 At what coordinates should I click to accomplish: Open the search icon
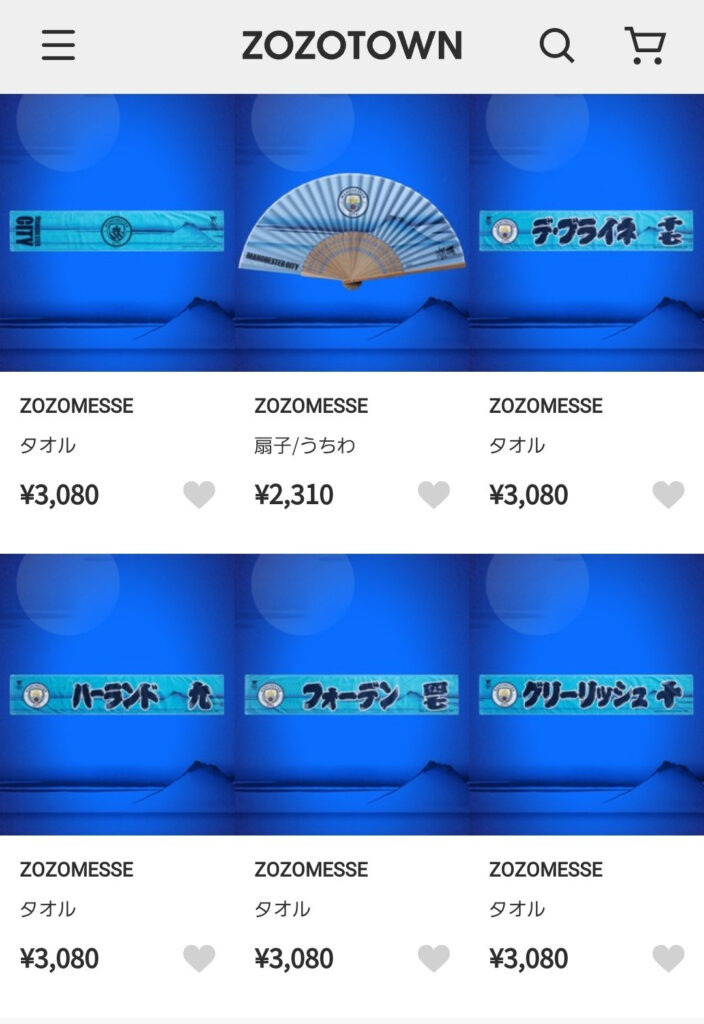tap(556, 45)
